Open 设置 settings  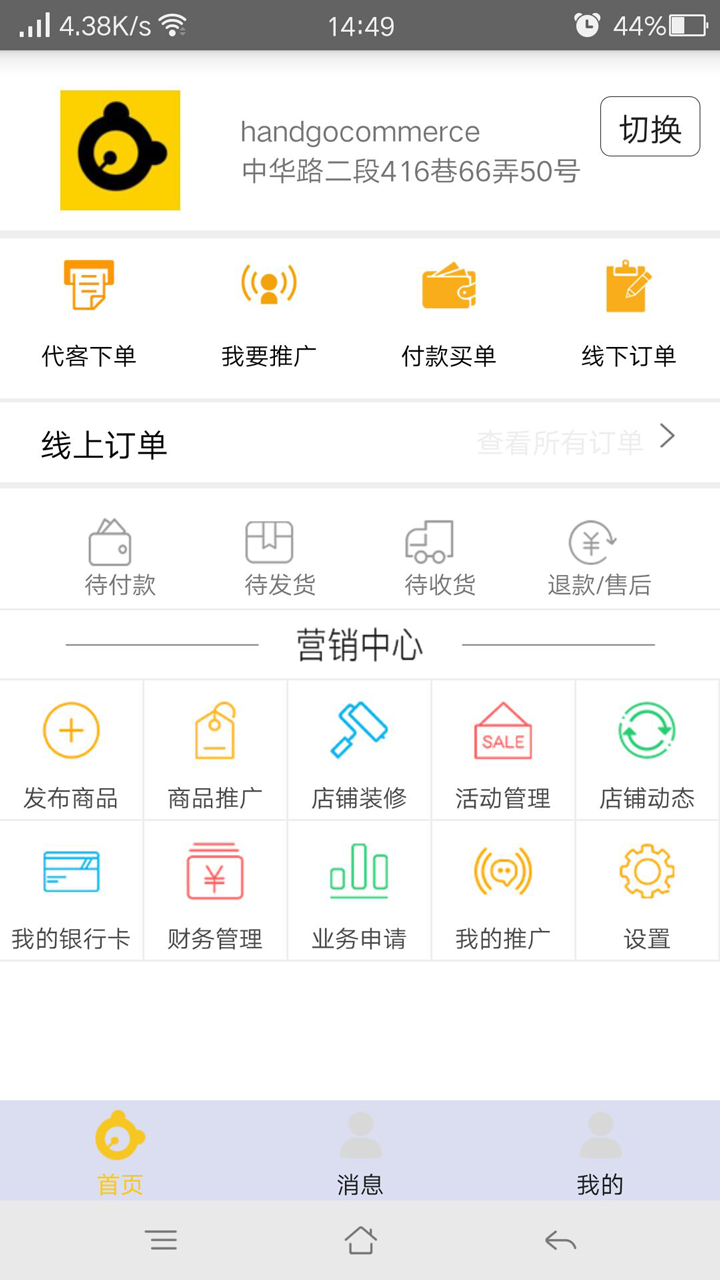(647, 892)
